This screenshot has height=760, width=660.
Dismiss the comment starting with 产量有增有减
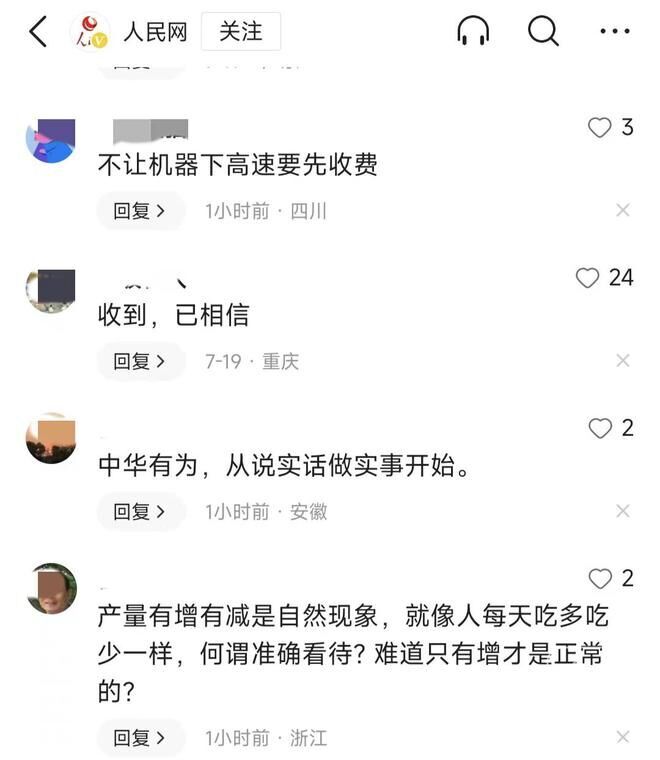623,737
